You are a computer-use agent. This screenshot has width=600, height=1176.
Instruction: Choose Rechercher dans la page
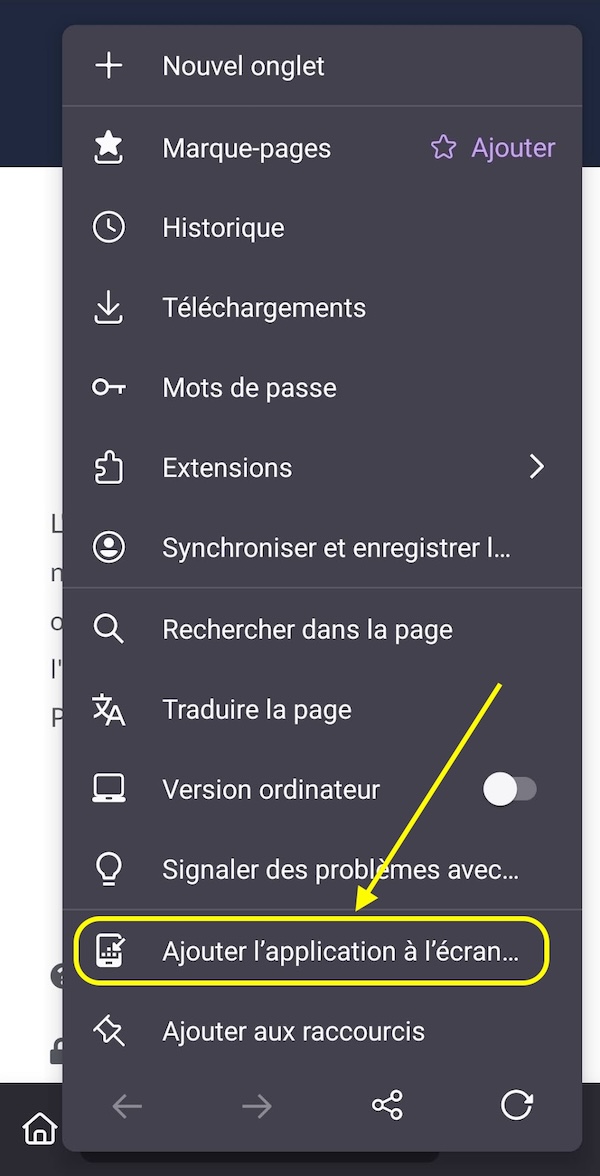pyautogui.click(x=322, y=629)
